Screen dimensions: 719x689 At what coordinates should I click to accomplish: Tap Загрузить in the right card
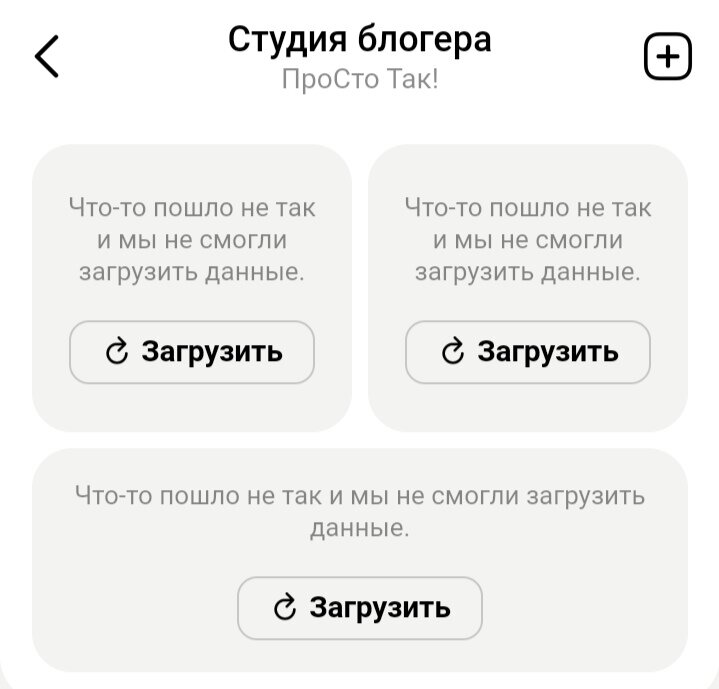point(527,352)
